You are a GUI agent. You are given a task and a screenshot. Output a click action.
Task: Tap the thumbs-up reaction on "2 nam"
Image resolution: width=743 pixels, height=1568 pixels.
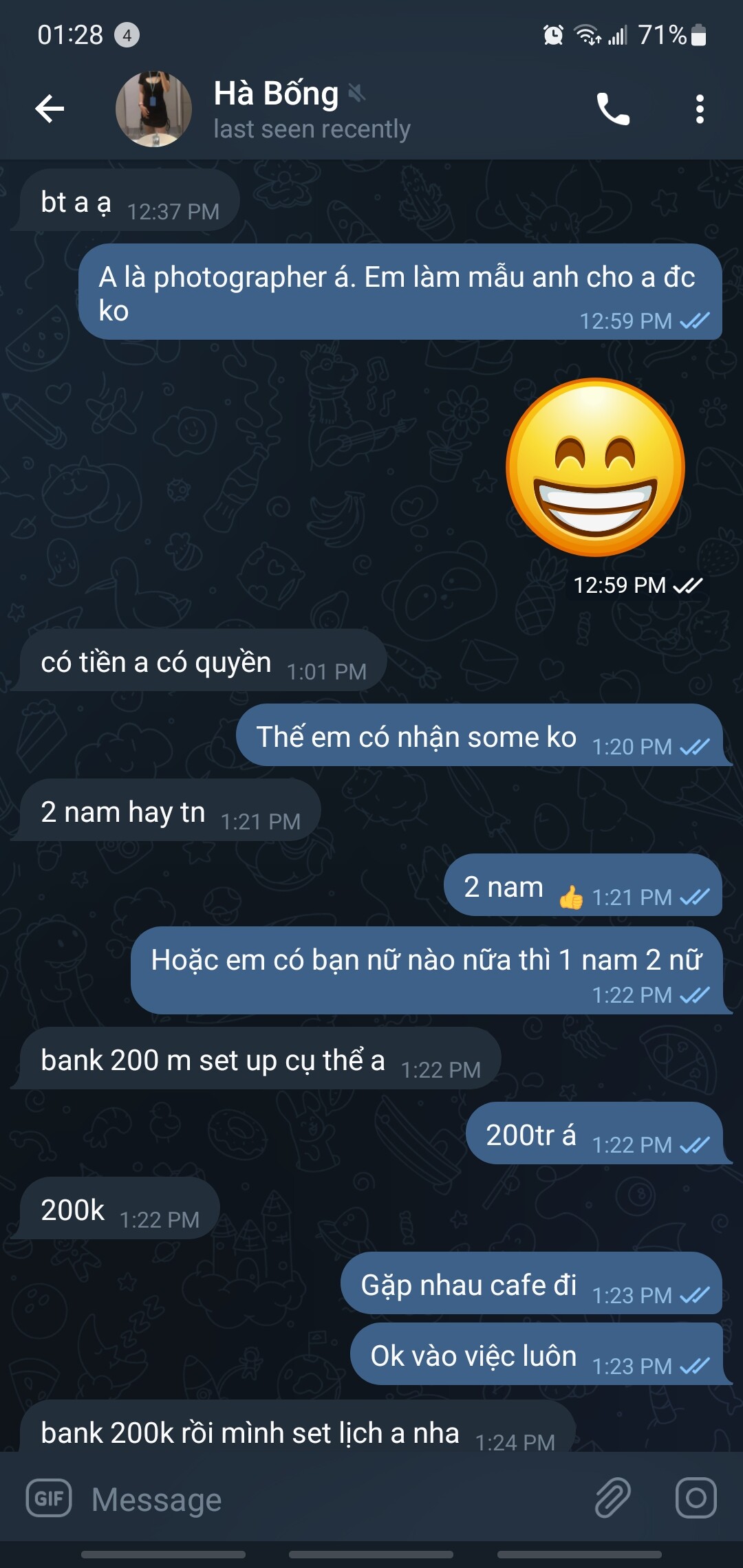[x=570, y=897]
